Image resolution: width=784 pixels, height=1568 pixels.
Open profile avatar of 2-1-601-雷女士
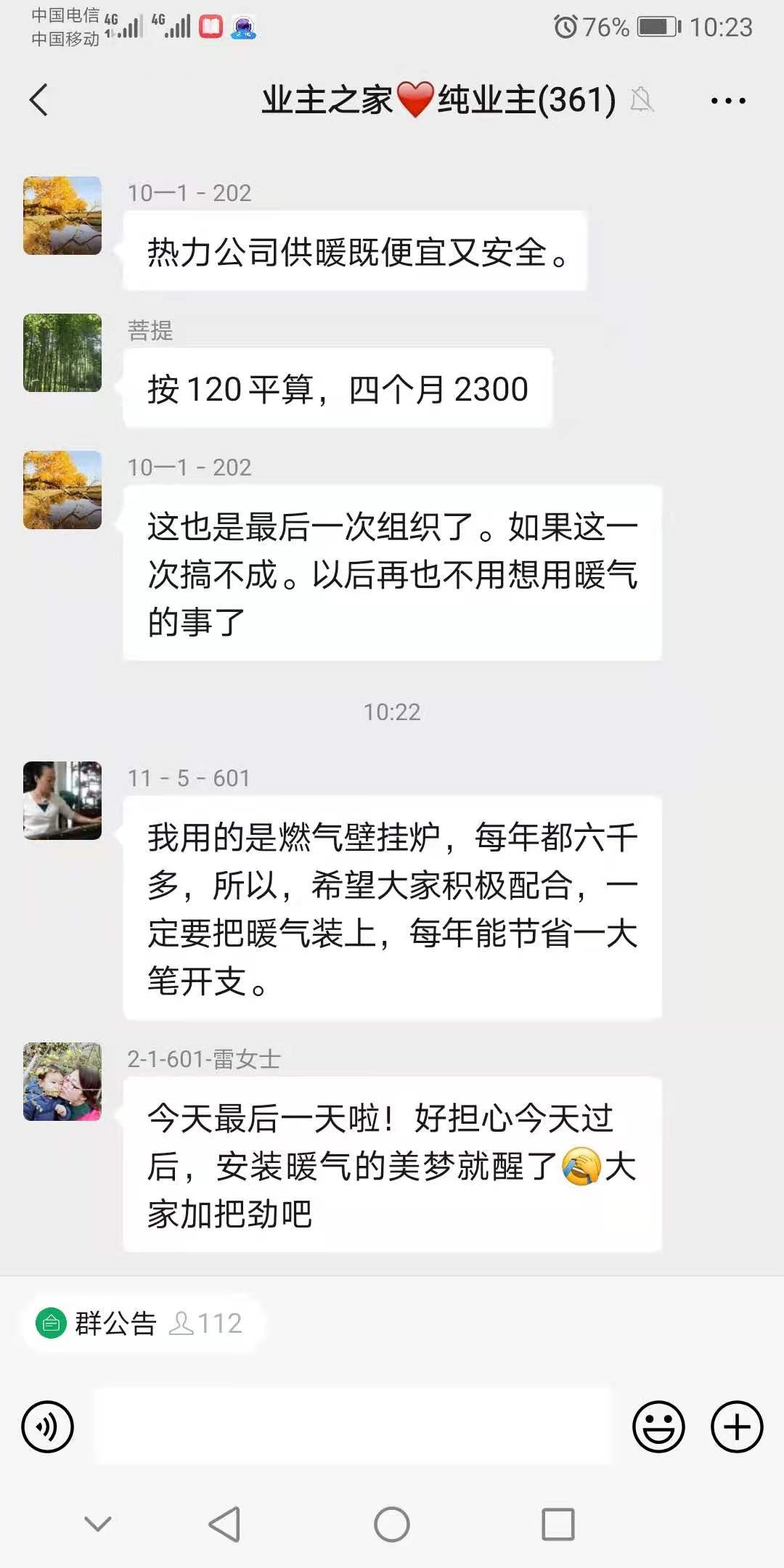(x=62, y=1082)
